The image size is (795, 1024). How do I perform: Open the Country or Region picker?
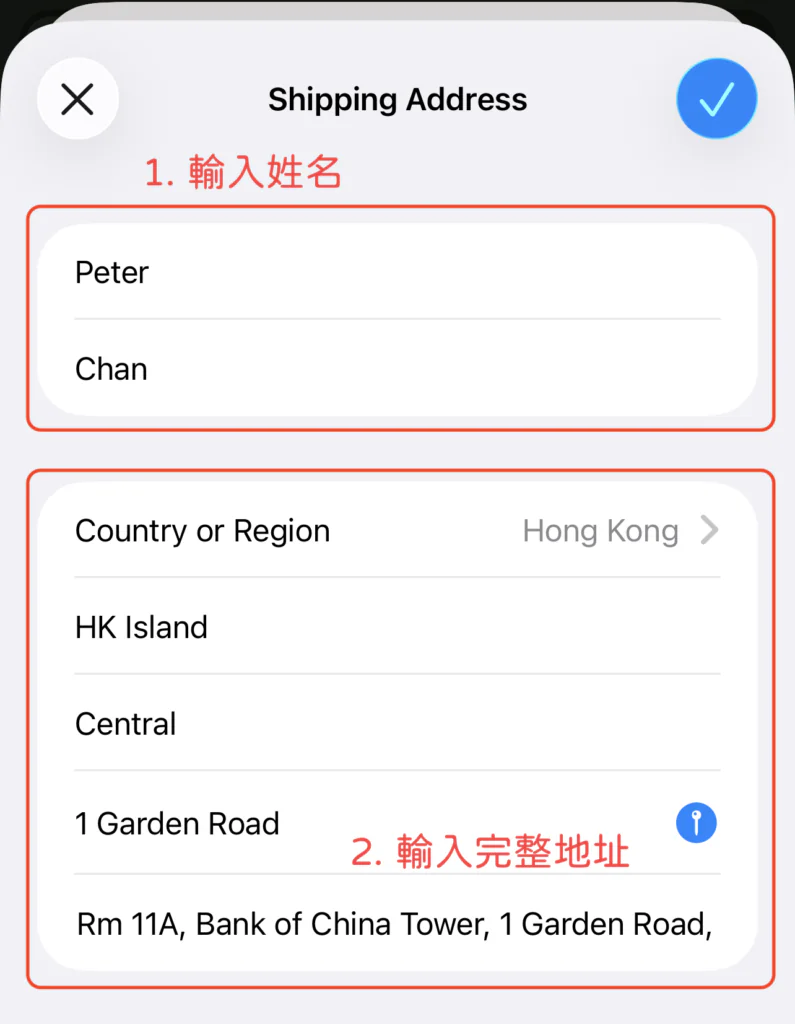pos(397,530)
